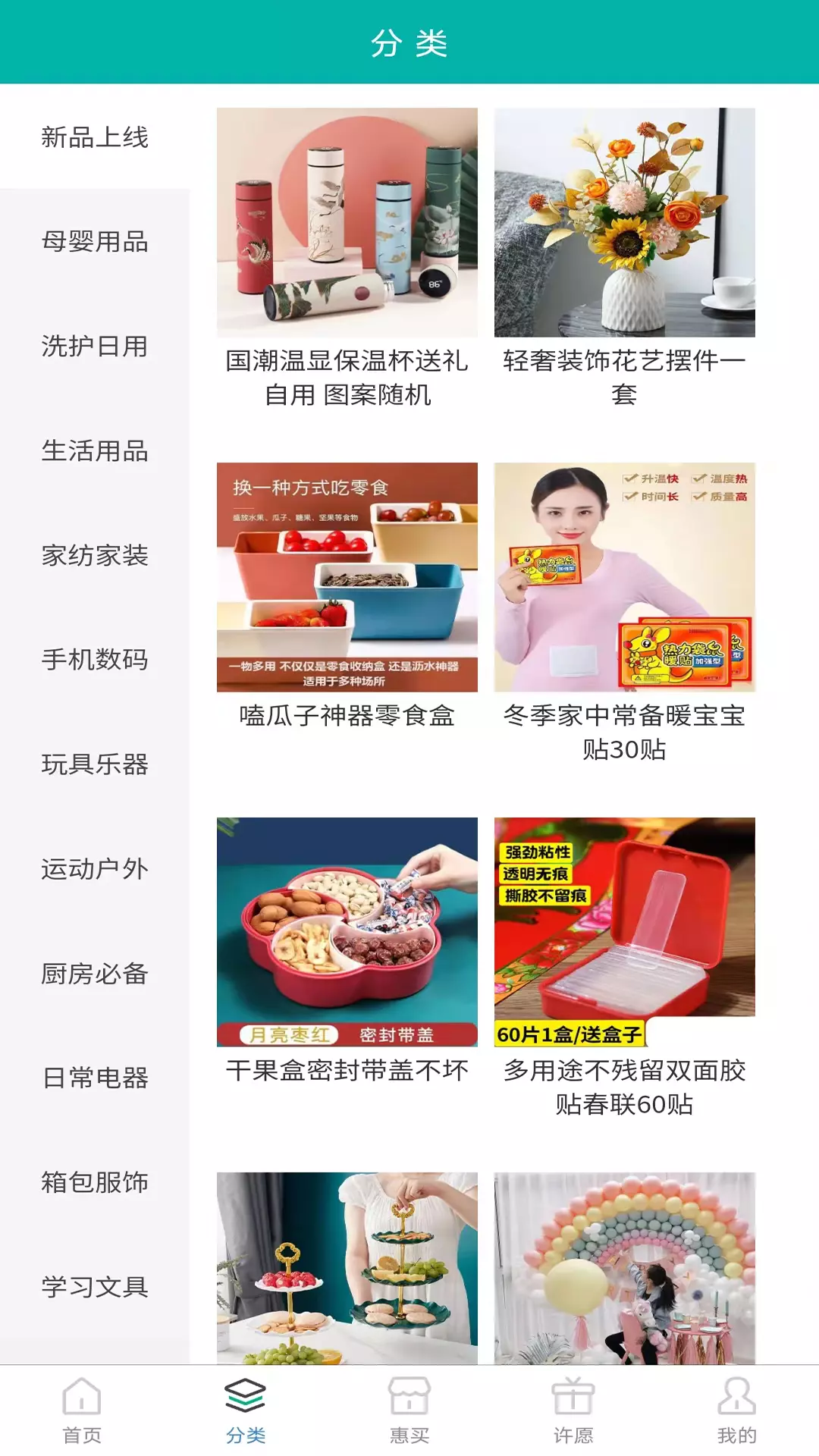Open the 干果盒密封带盖 product
Viewport: 819px width, 1456px height.
click(x=347, y=952)
